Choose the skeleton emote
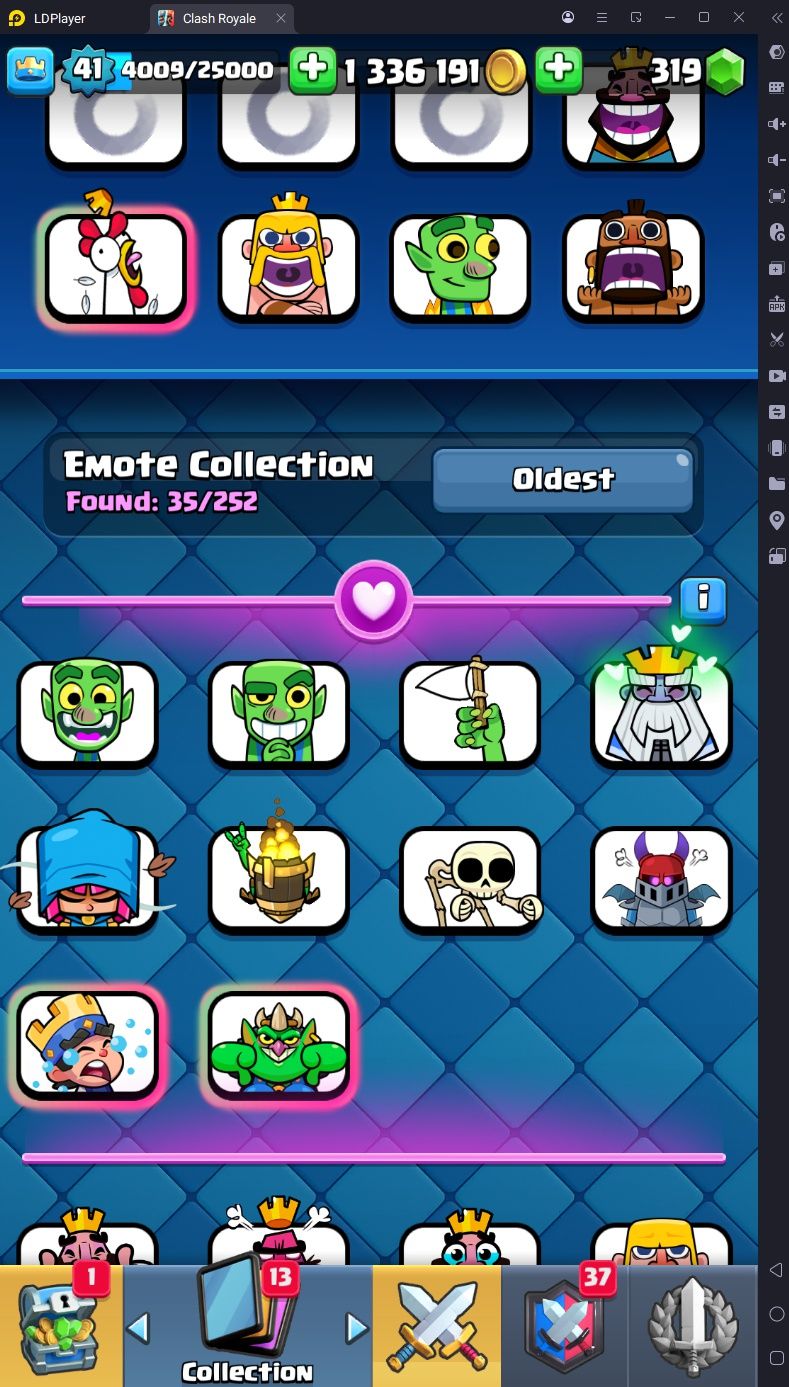The width and height of the screenshot is (789, 1387). coord(470,879)
